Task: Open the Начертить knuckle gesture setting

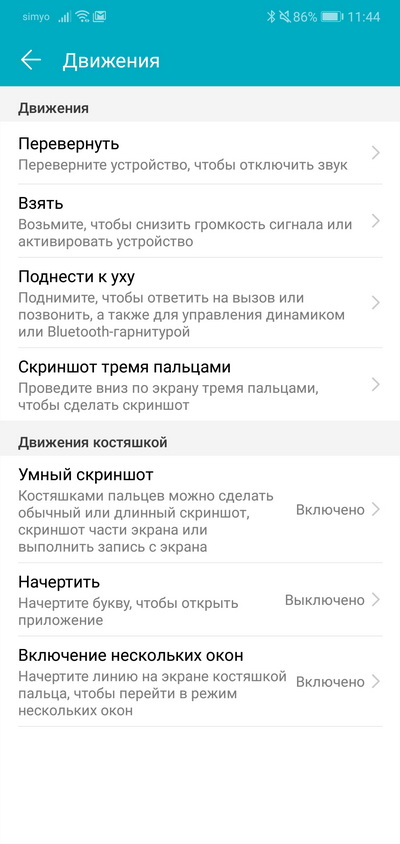Action: click(200, 600)
